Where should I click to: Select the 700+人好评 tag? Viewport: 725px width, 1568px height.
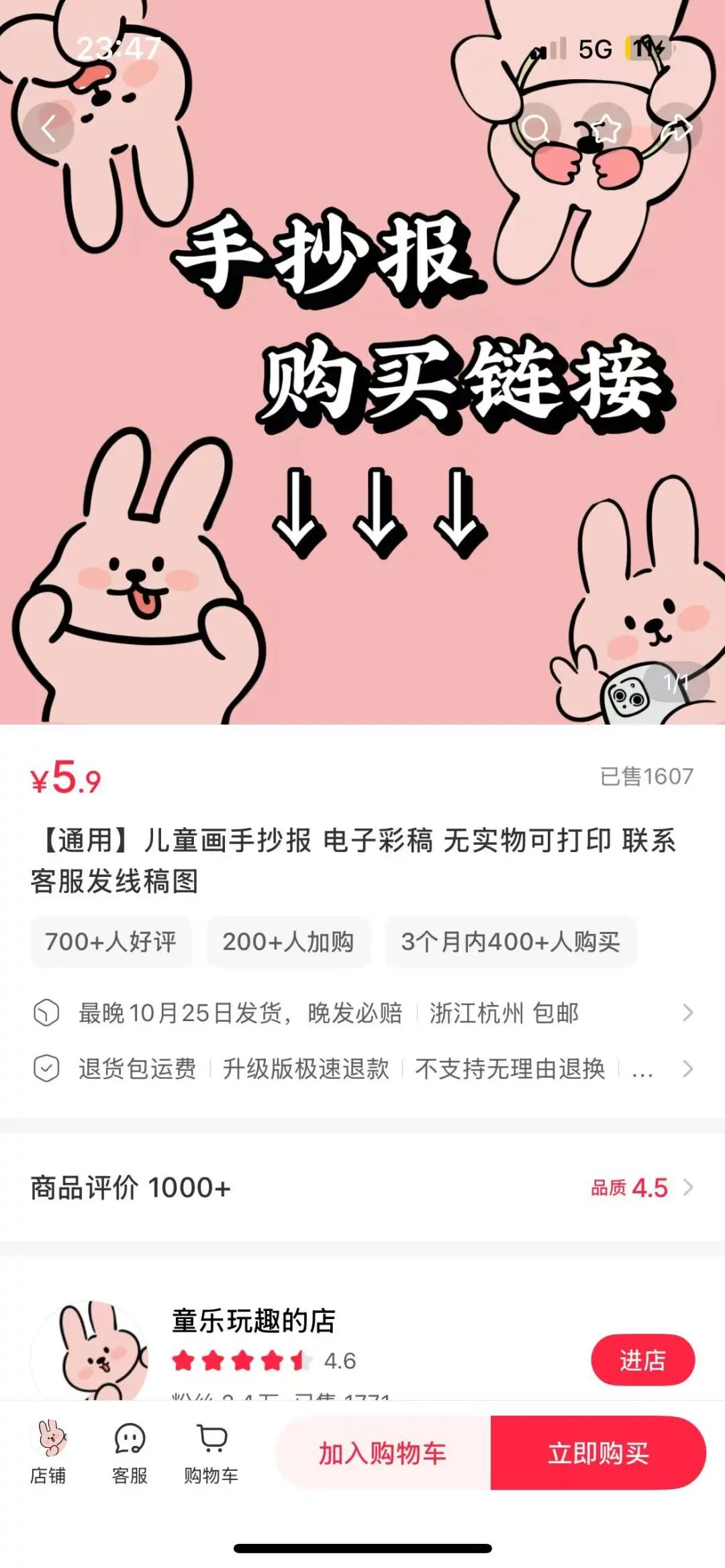pyautogui.click(x=111, y=941)
